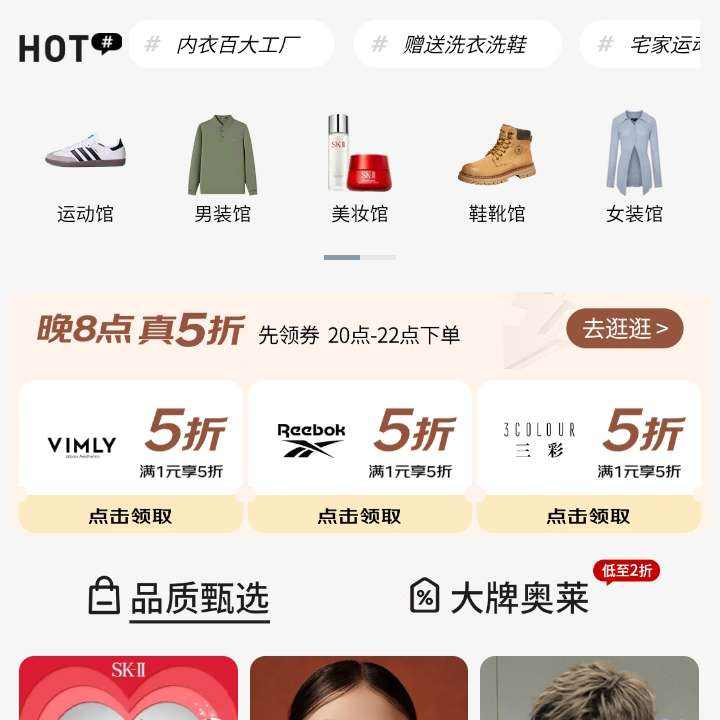Switch to the 大牌奥莱 tab

point(500,597)
